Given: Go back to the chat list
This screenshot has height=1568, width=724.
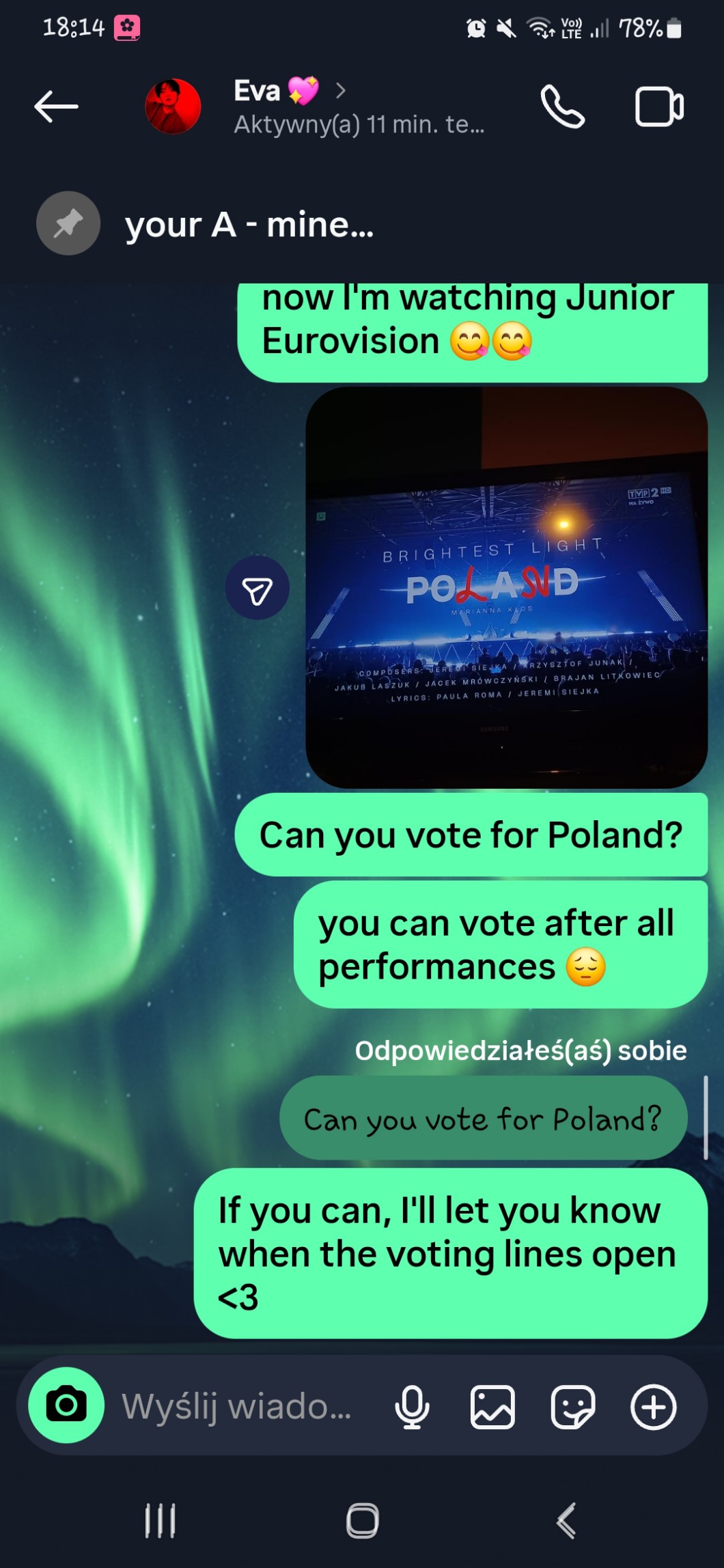Looking at the screenshot, I should point(56,107).
